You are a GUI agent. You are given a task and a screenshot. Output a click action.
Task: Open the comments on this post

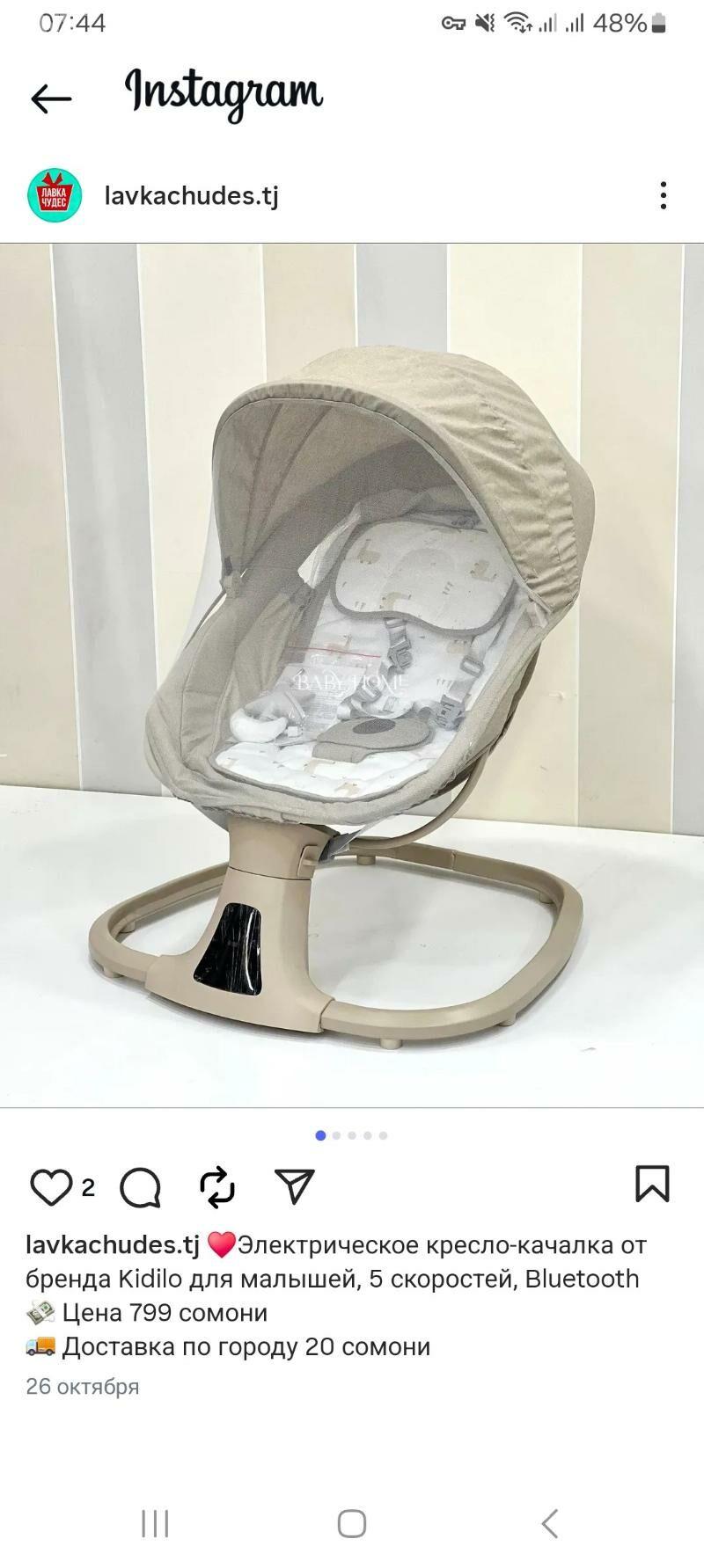click(140, 1187)
